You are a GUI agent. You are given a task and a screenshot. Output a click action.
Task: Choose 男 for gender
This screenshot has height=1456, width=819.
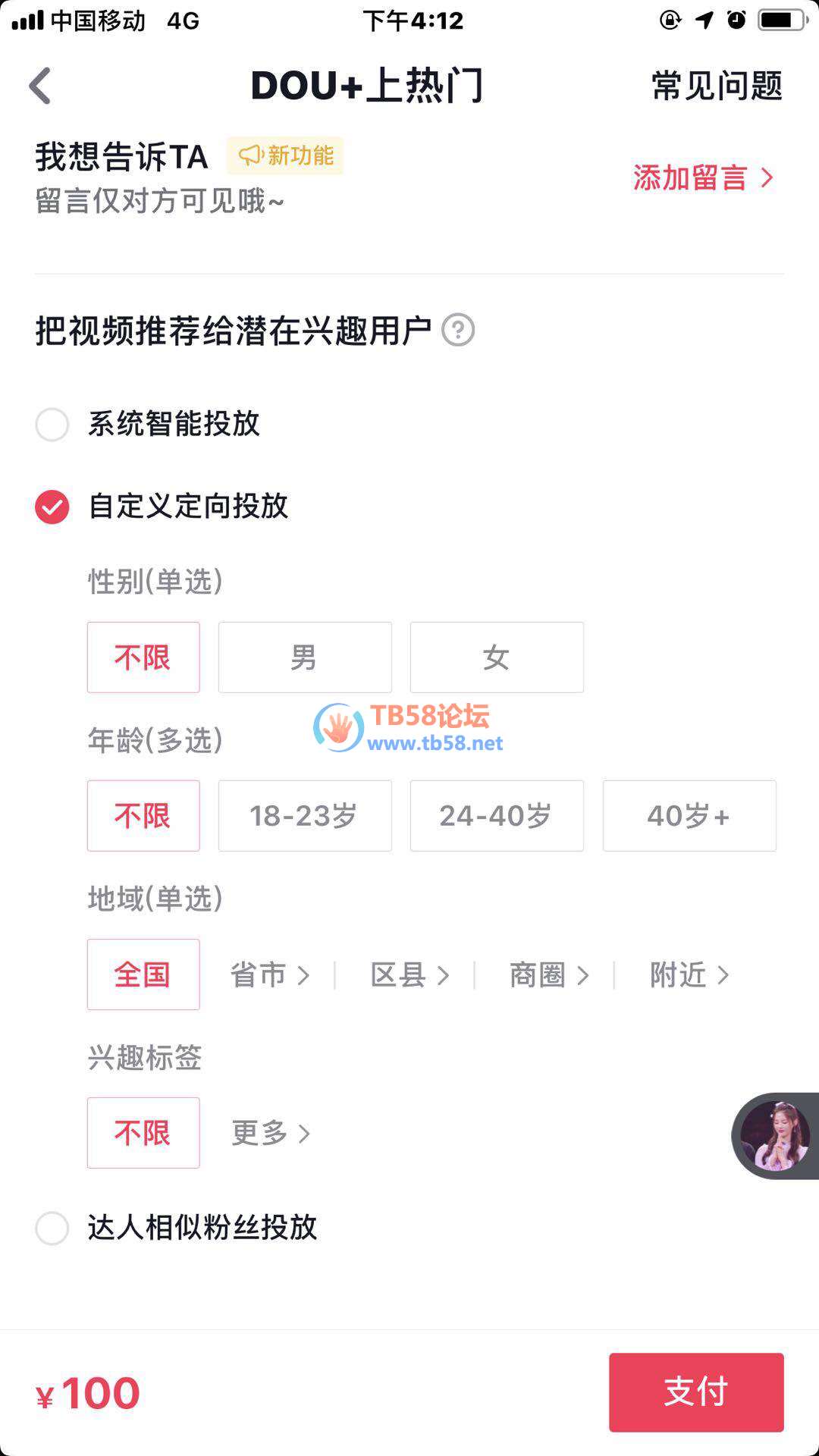305,657
